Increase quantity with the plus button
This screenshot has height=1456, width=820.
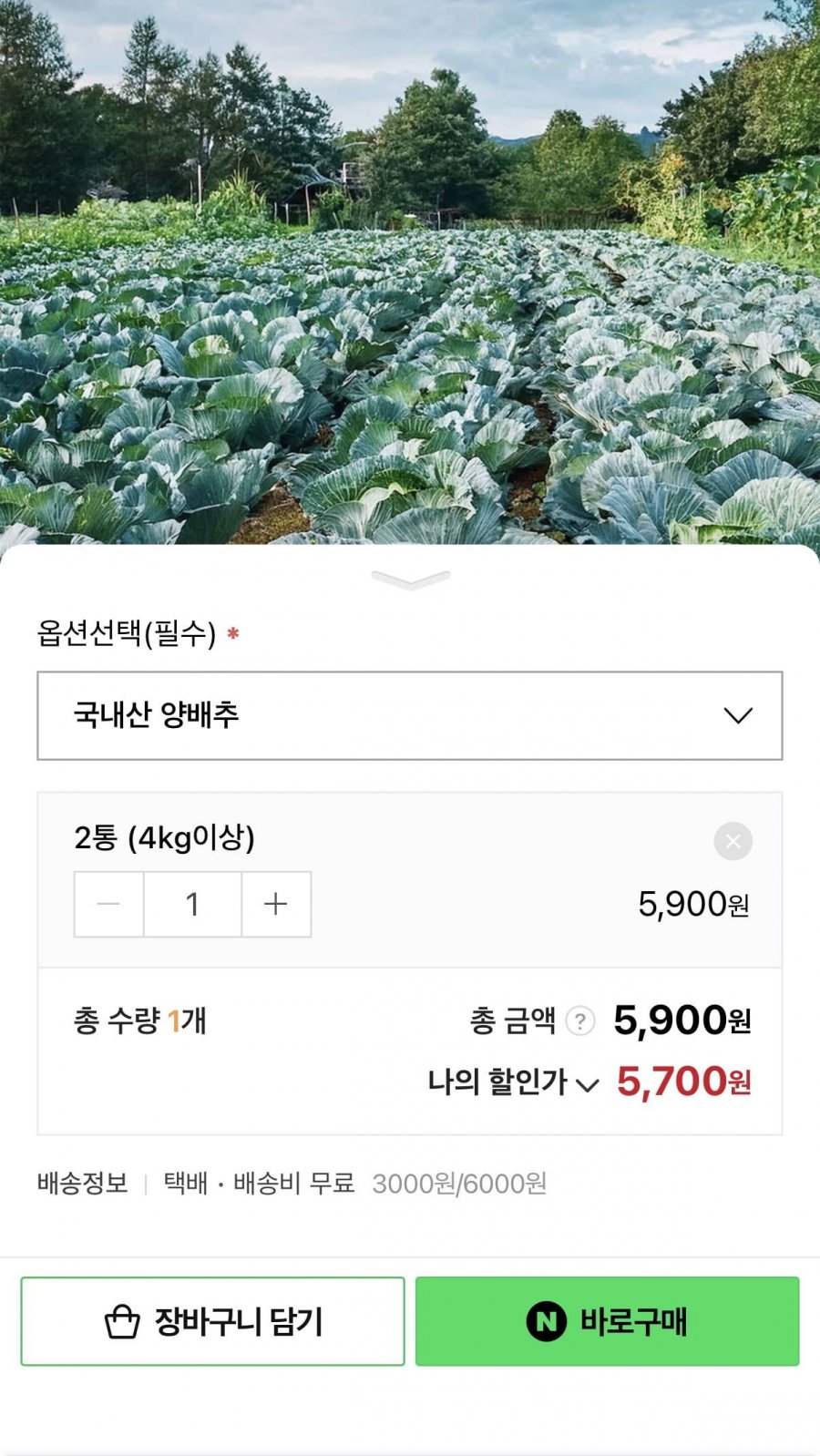pos(276,904)
